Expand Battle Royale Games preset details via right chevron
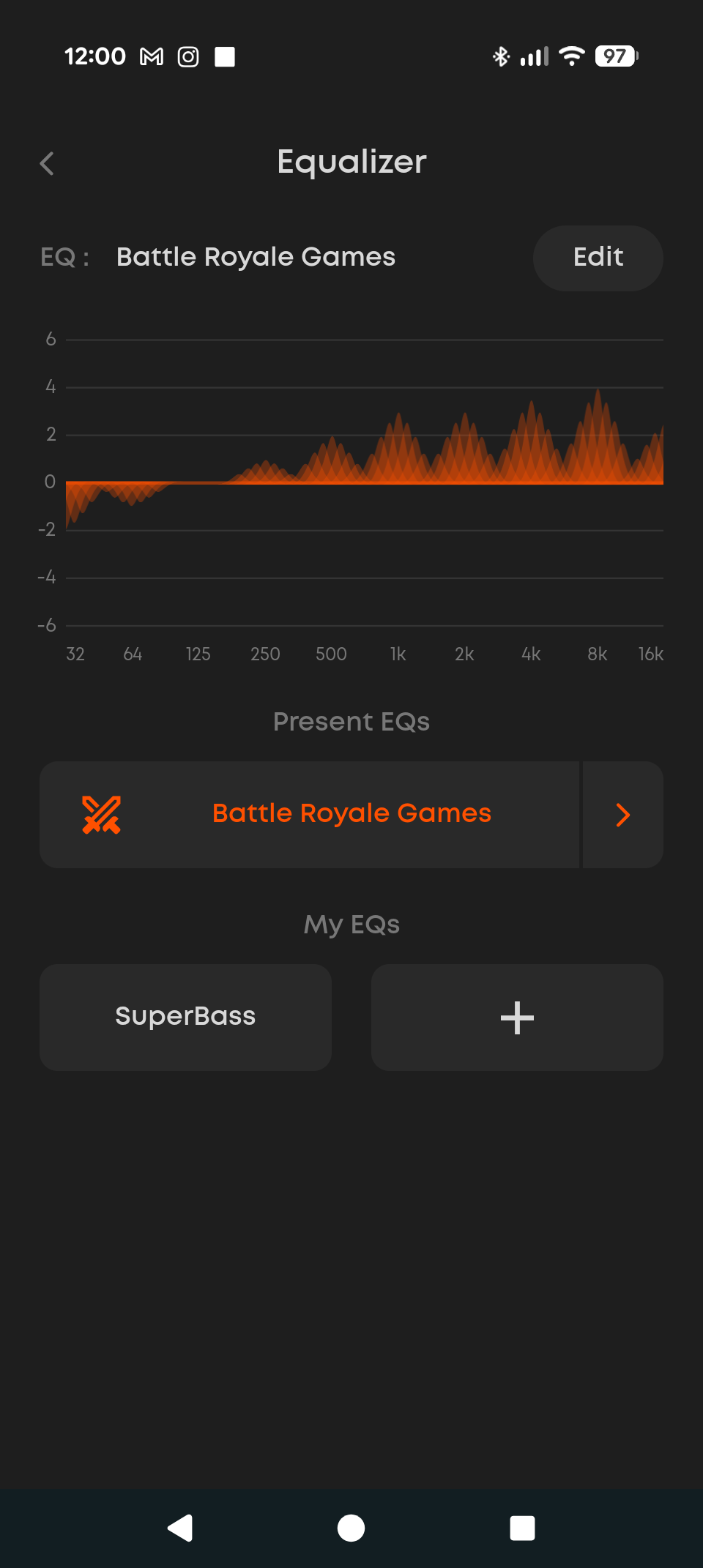The width and height of the screenshot is (703, 1568). [622, 814]
